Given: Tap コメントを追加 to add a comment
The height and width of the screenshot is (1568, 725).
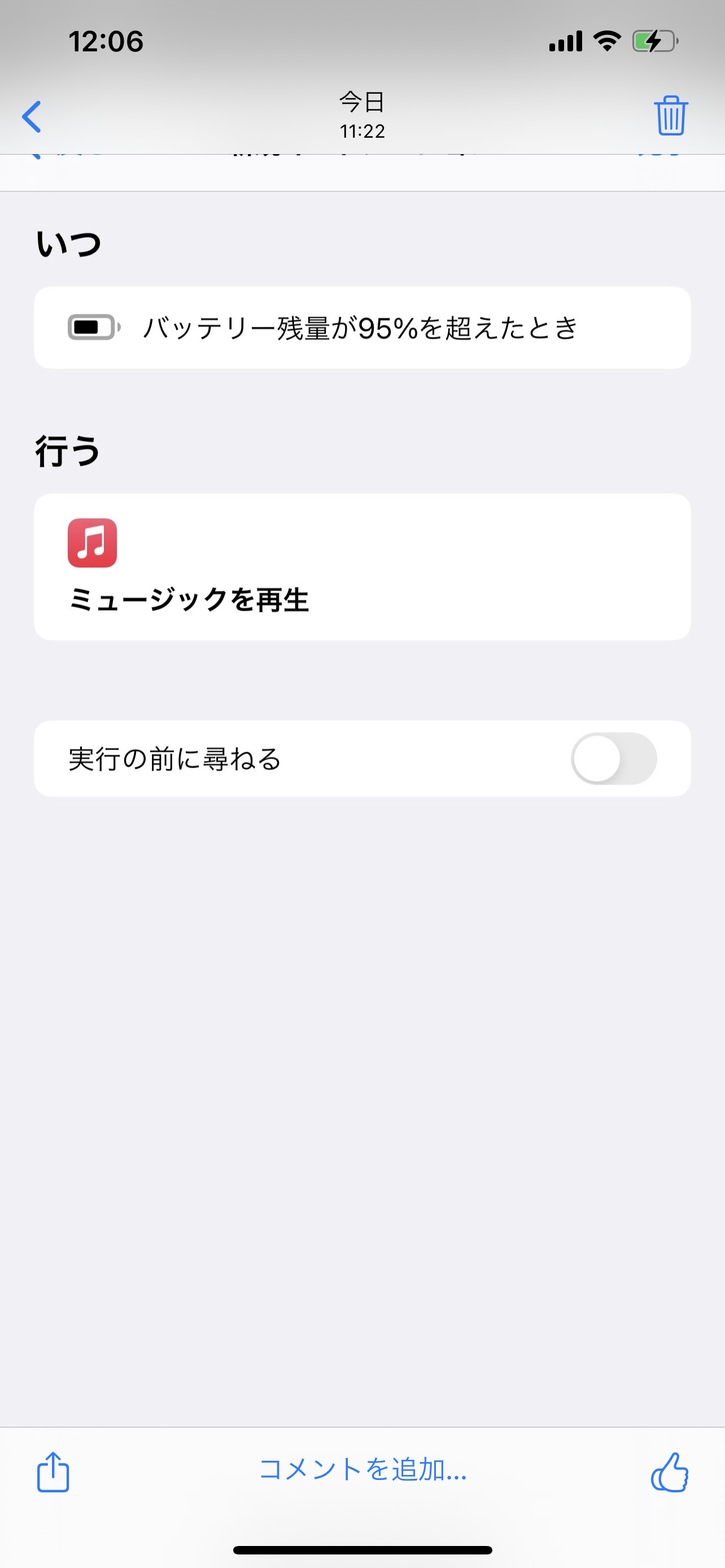Looking at the screenshot, I should [363, 1469].
